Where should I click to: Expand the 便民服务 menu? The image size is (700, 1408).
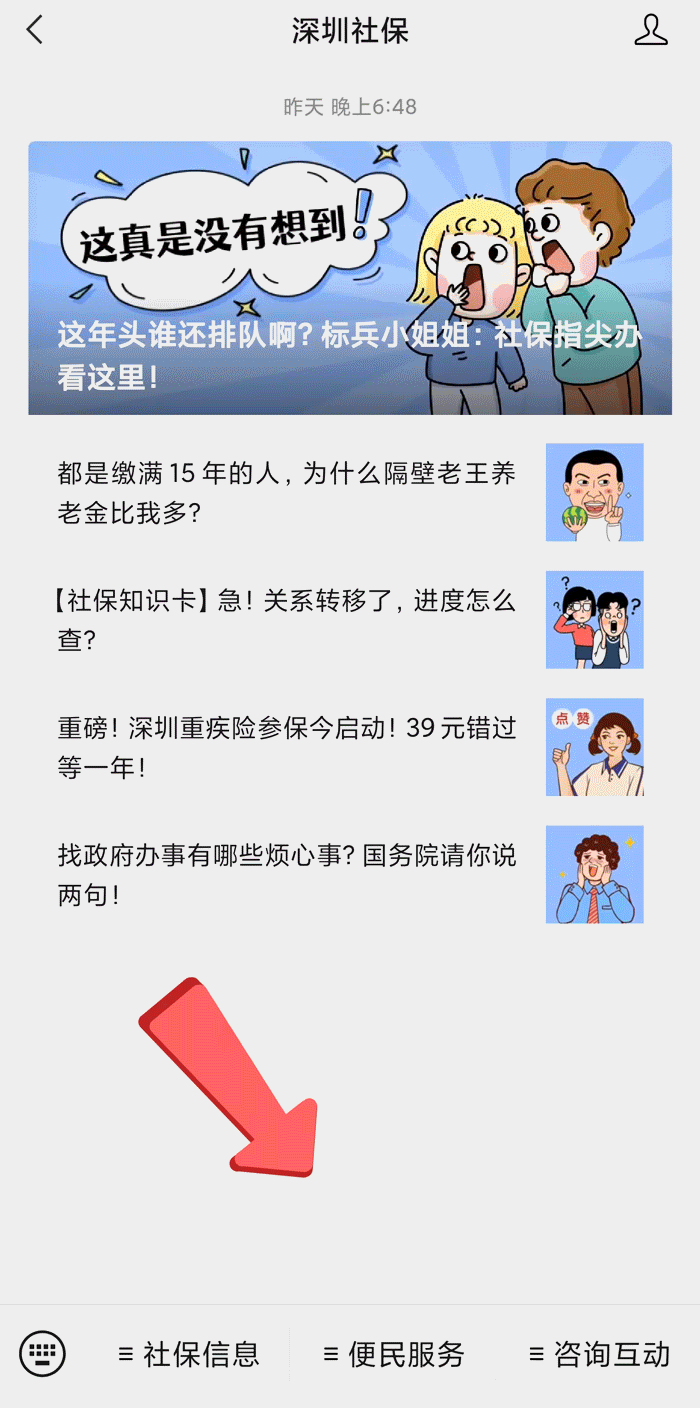(x=394, y=1355)
